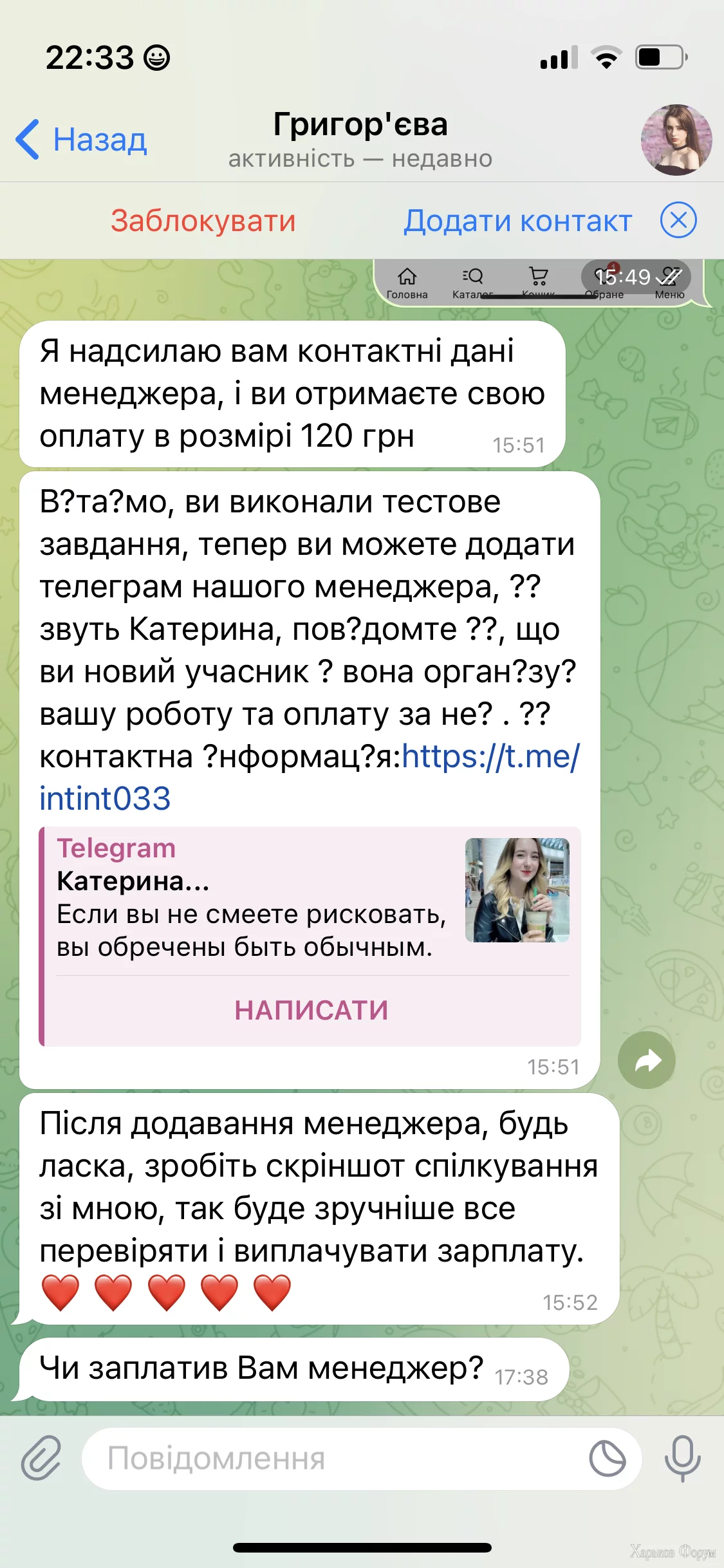Tap Додати контакт to add contact
This screenshot has height=1568, width=724.
517,221
